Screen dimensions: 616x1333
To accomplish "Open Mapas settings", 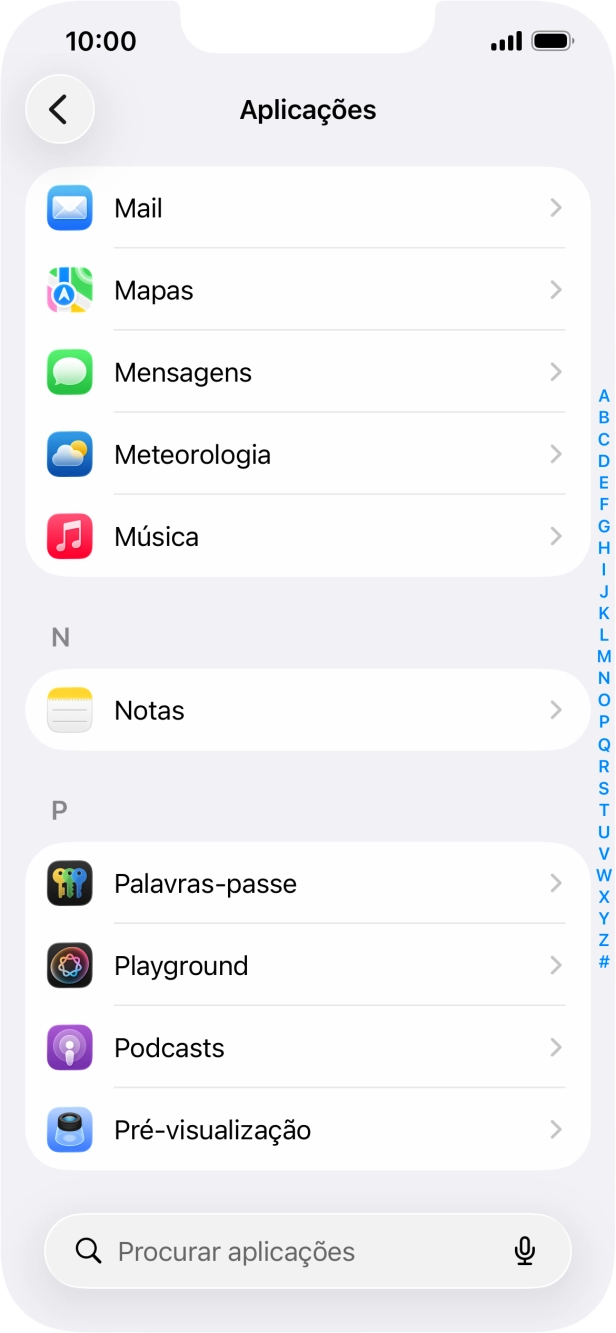I will tap(307, 290).
